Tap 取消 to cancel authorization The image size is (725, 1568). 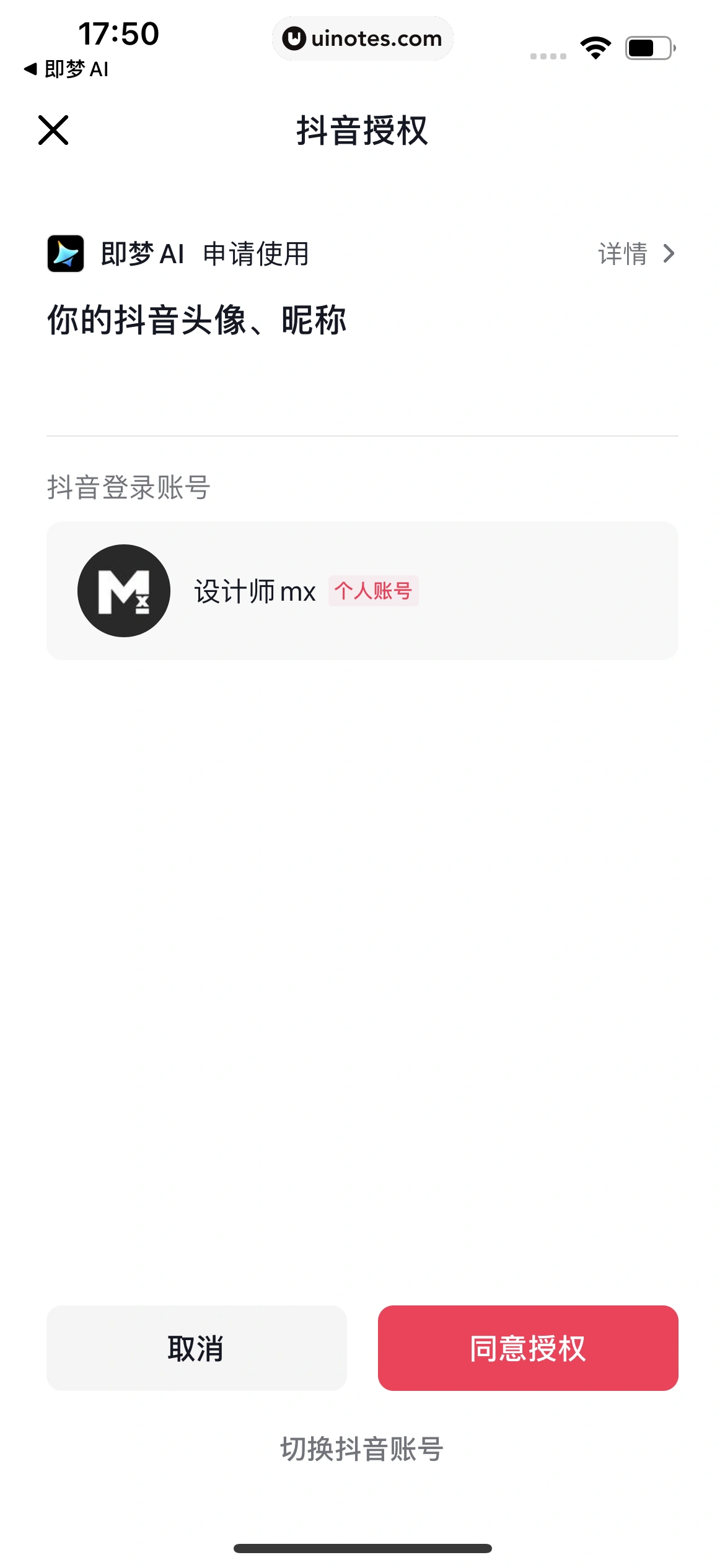(x=196, y=1348)
